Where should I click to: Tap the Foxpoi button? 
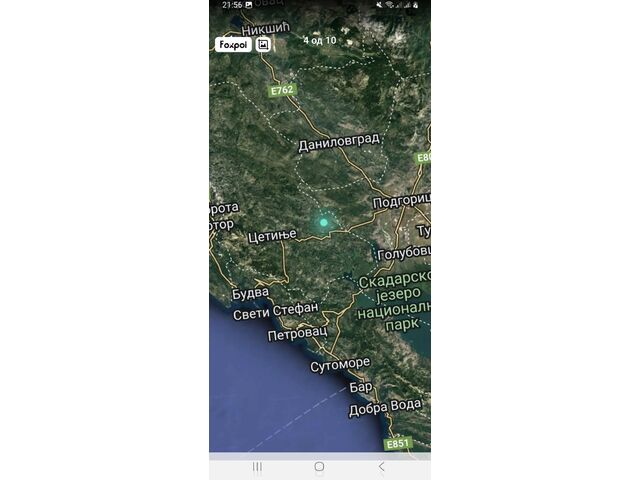(233, 44)
